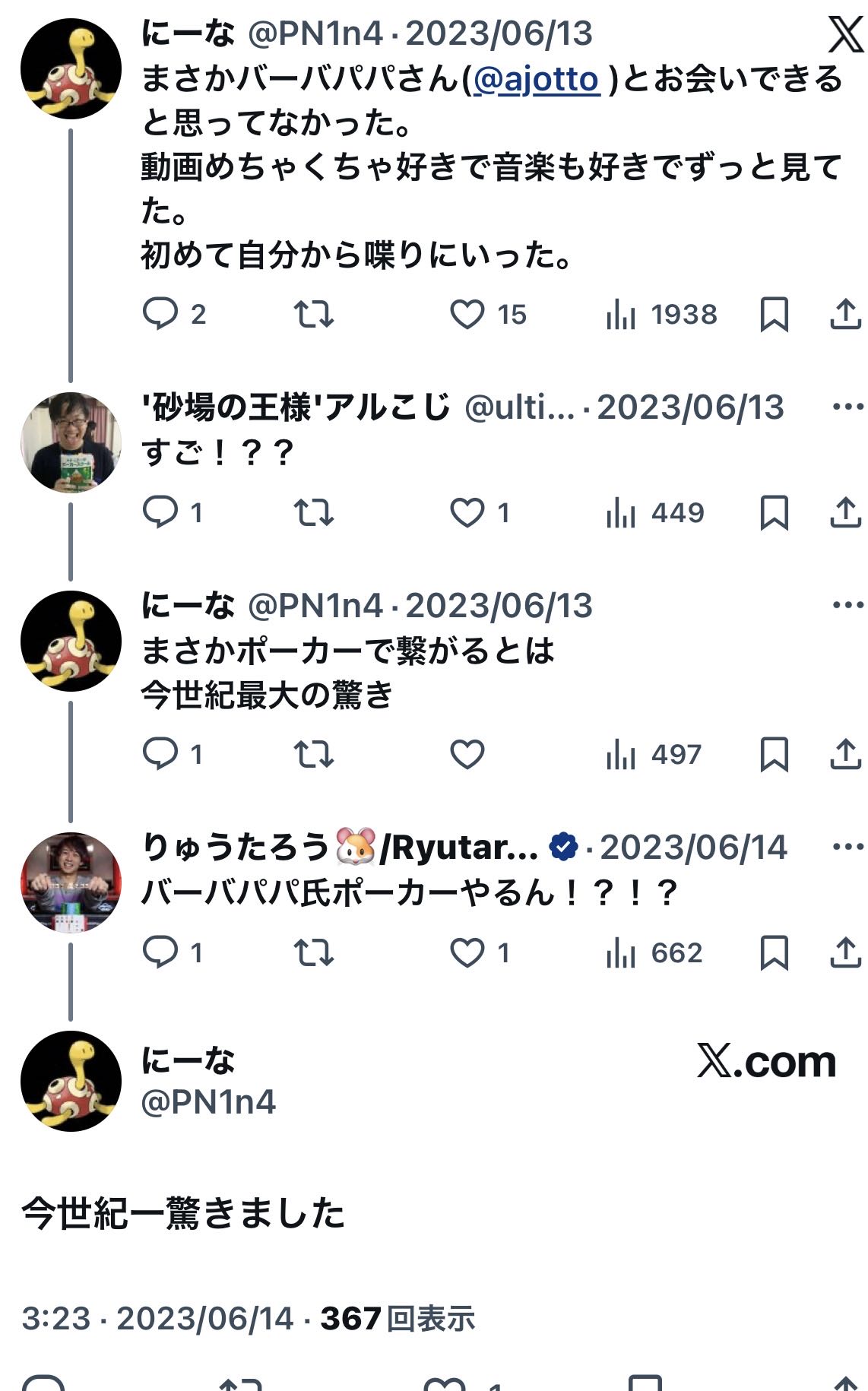The width and height of the screenshot is (868, 1391).
Task: Like the tweet with 15 likes
Action: coord(467,314)
